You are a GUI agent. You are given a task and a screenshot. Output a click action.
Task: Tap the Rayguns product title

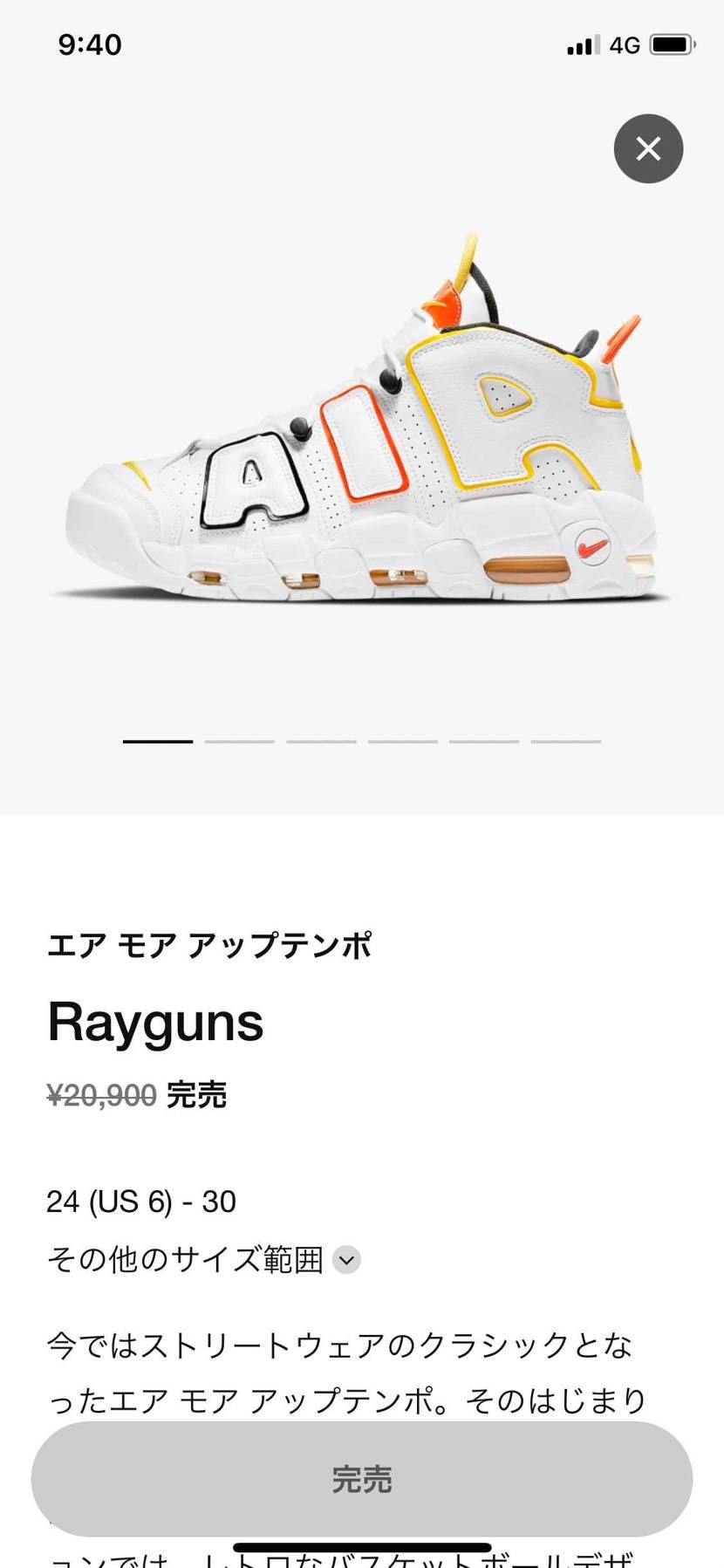pyautogui.click(x=155, y=1023)
